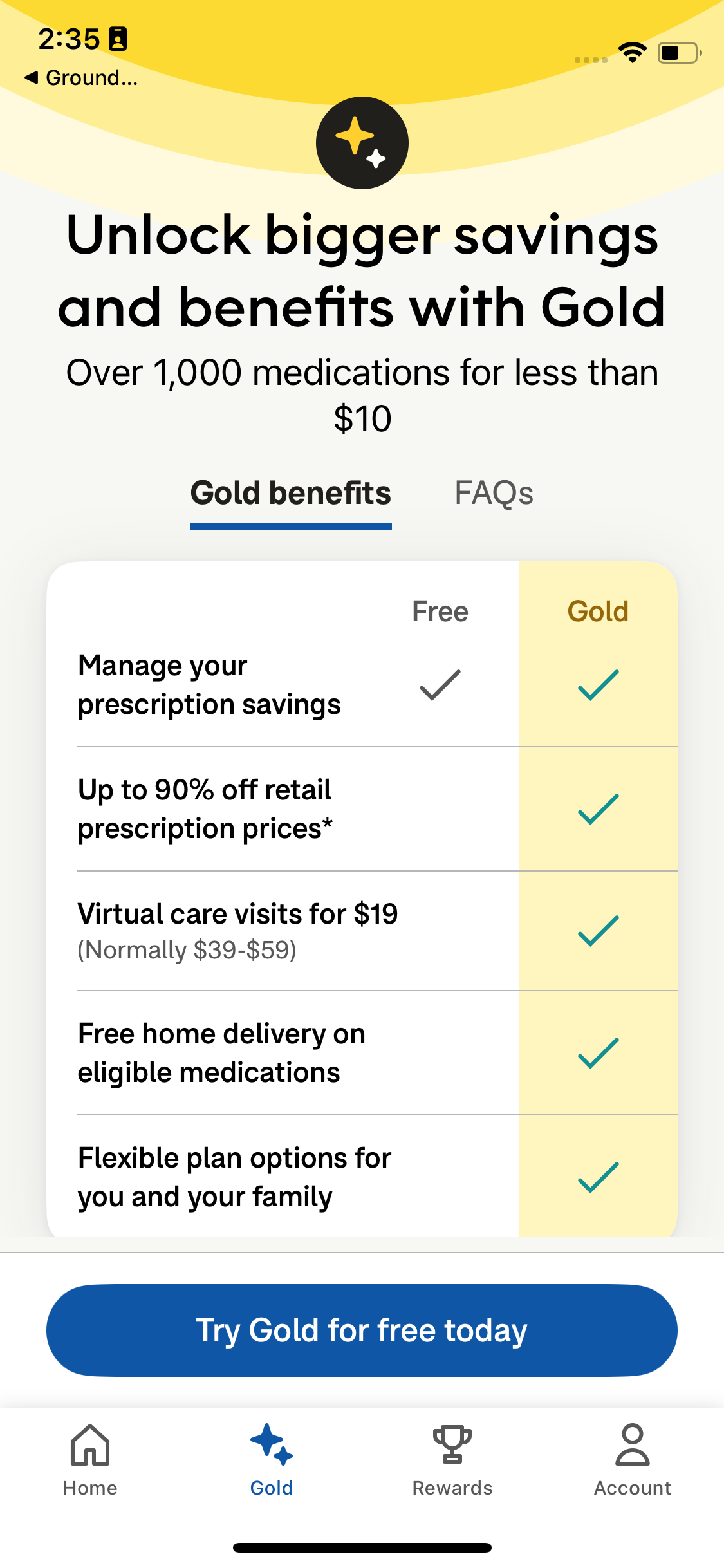Select the Gold column header
724x1568 pixels.
[597, 611]
